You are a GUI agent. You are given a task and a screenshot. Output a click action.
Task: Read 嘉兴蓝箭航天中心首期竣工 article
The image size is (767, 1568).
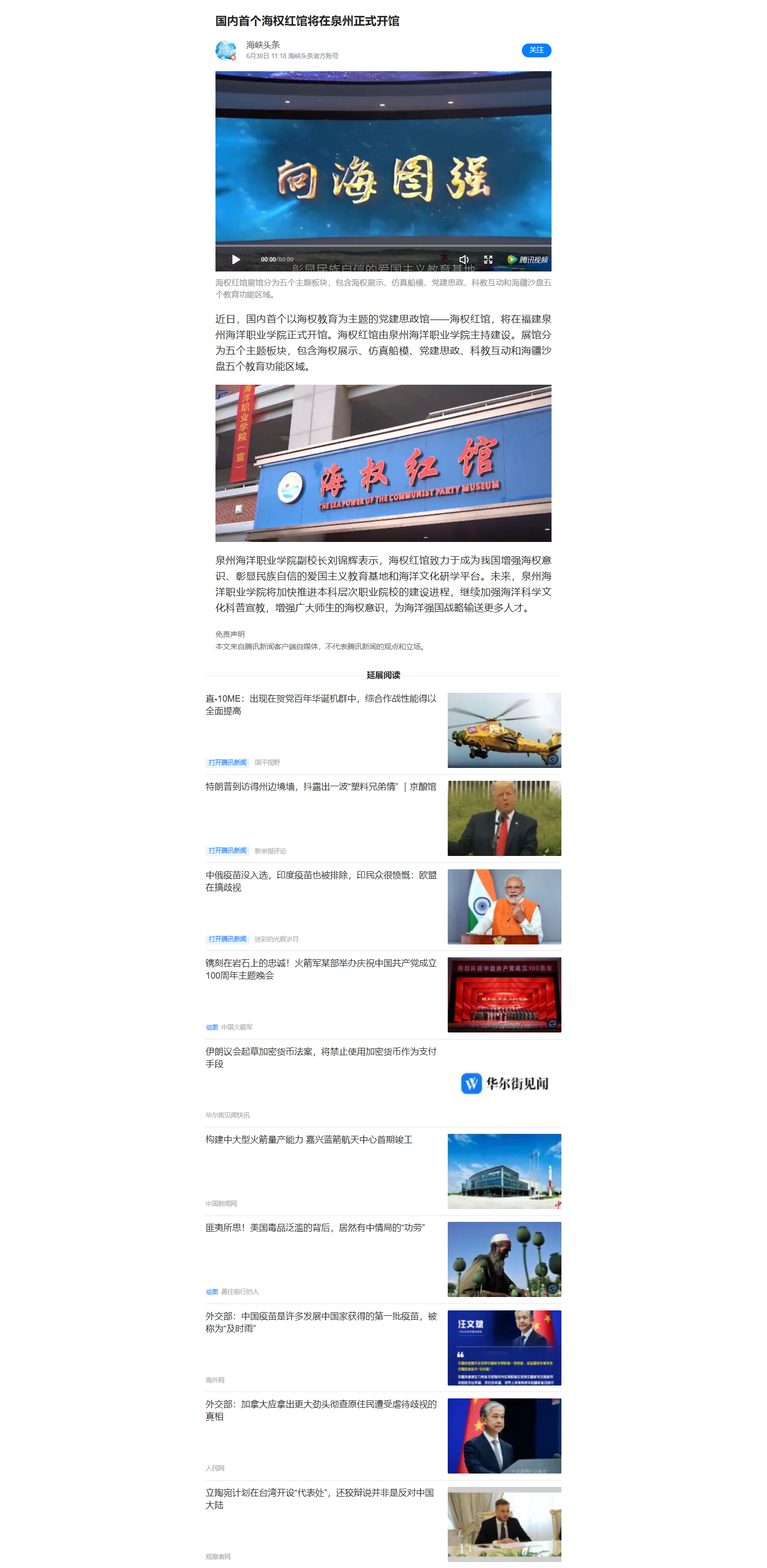coord(308,1139)
